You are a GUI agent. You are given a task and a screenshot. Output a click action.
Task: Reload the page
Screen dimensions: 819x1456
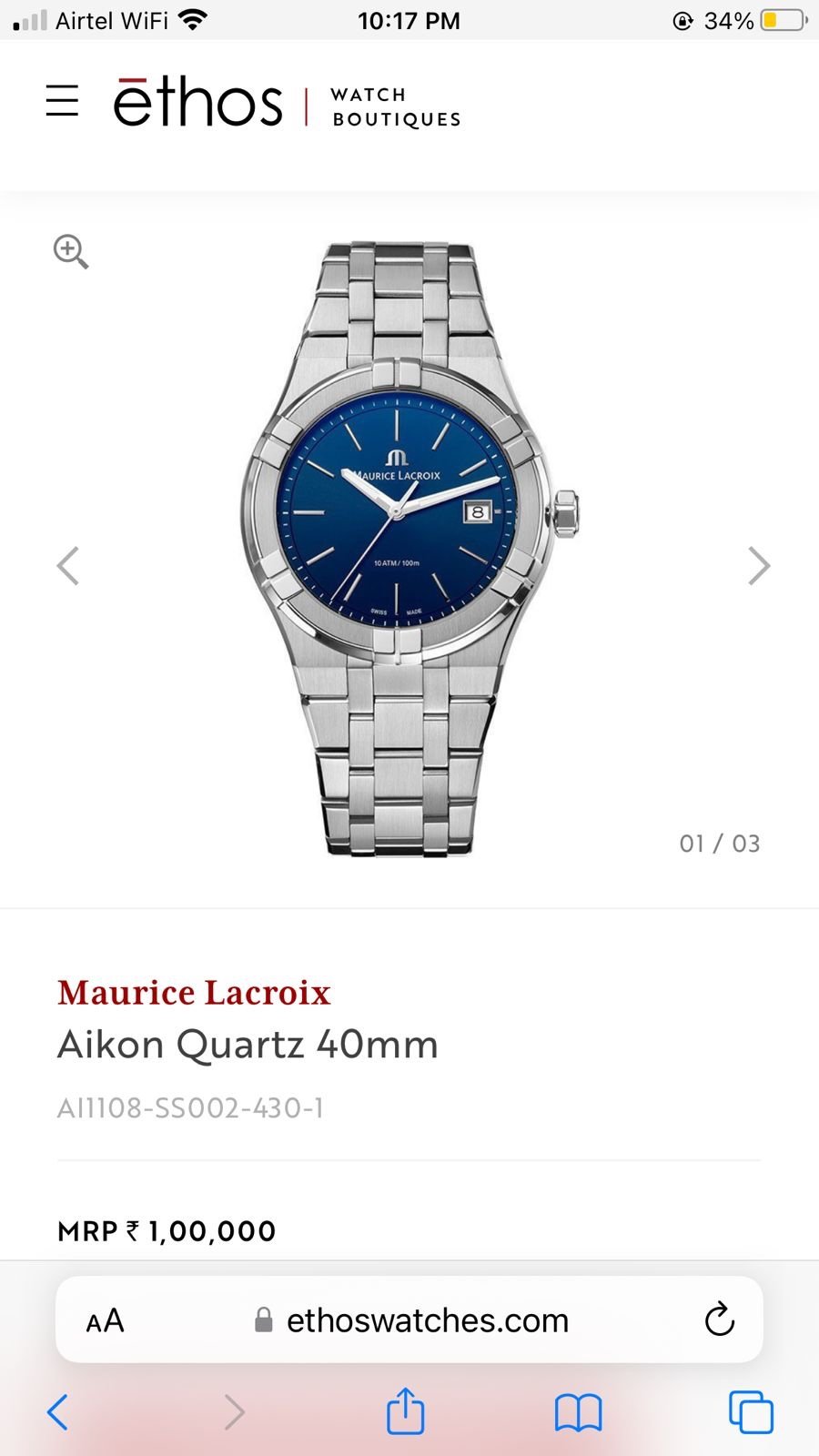[x=719, y=1319]
